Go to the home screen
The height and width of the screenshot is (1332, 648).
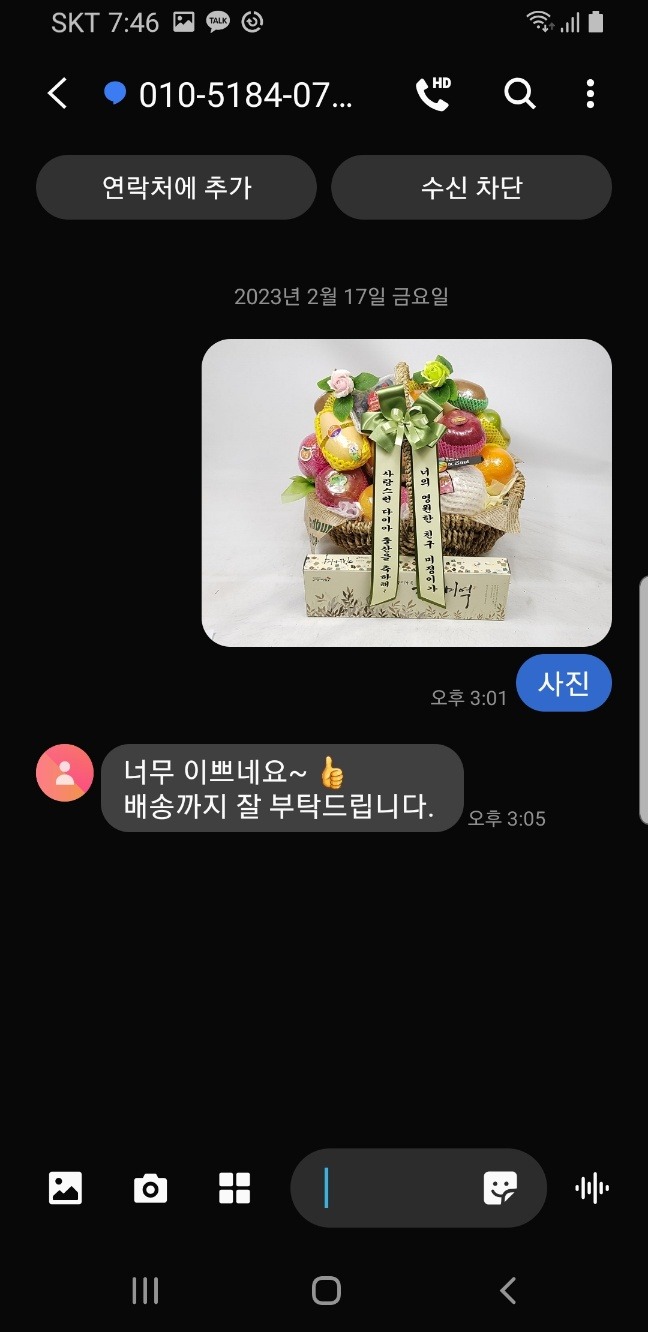point(326,1290)
